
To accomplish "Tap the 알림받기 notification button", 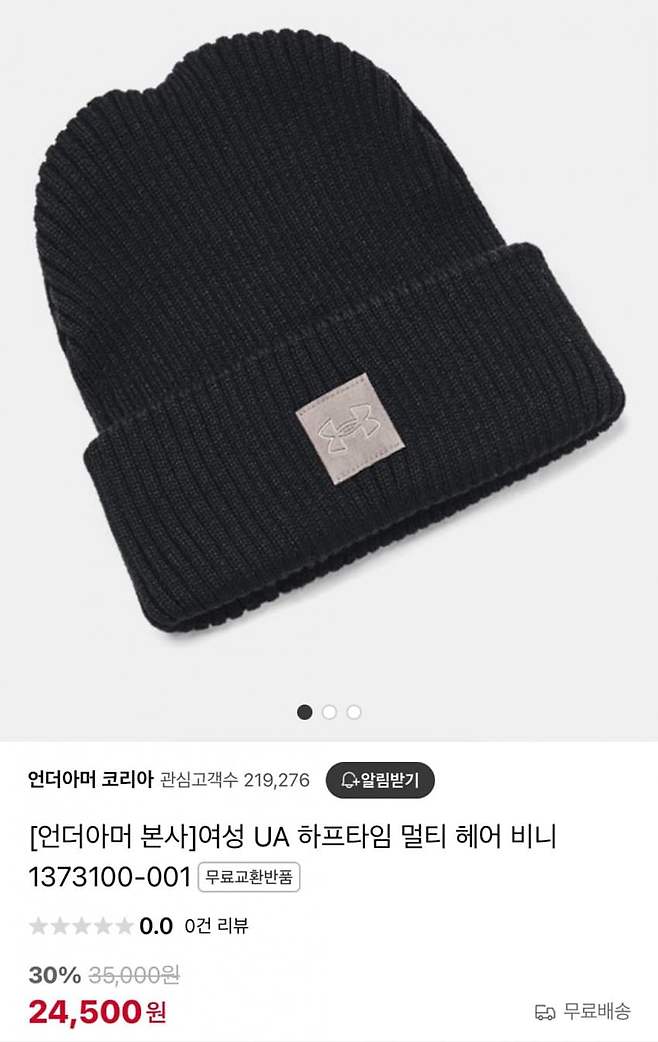I will [x=380, y=780].
